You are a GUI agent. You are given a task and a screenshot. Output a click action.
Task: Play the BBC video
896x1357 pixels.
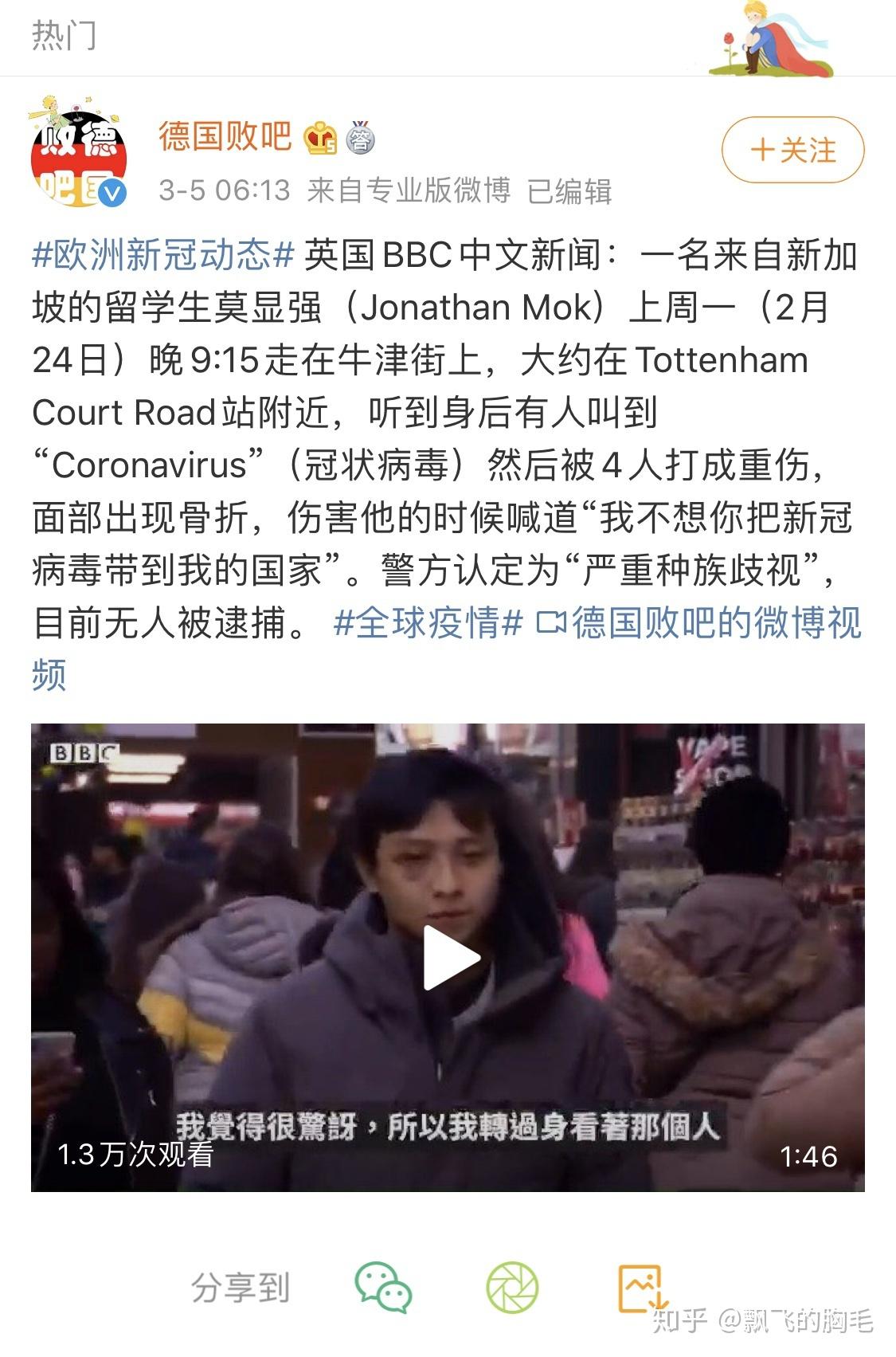(449, 958)
